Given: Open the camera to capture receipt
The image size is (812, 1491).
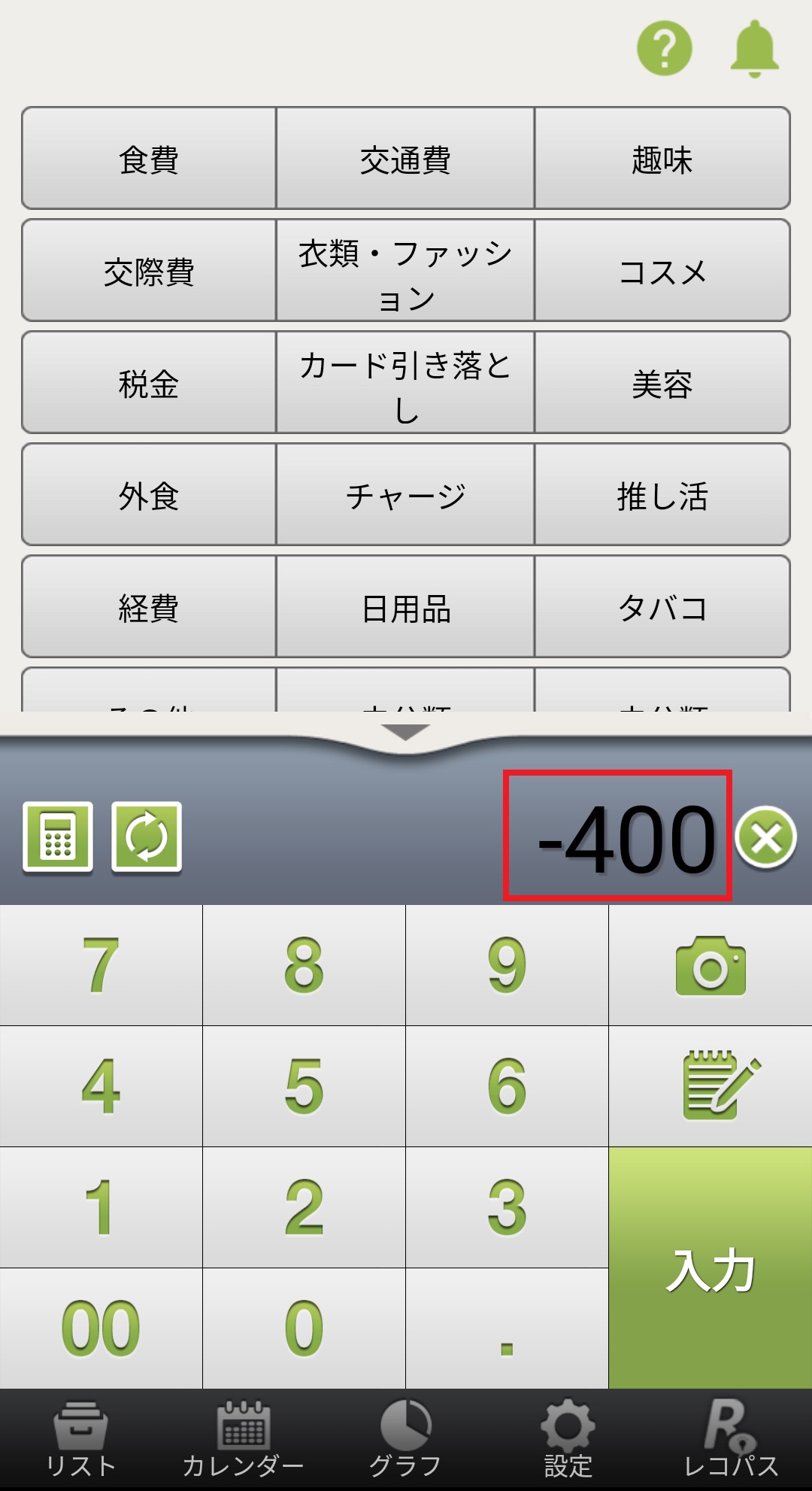Looking at the screenshot, I should 710,965.
